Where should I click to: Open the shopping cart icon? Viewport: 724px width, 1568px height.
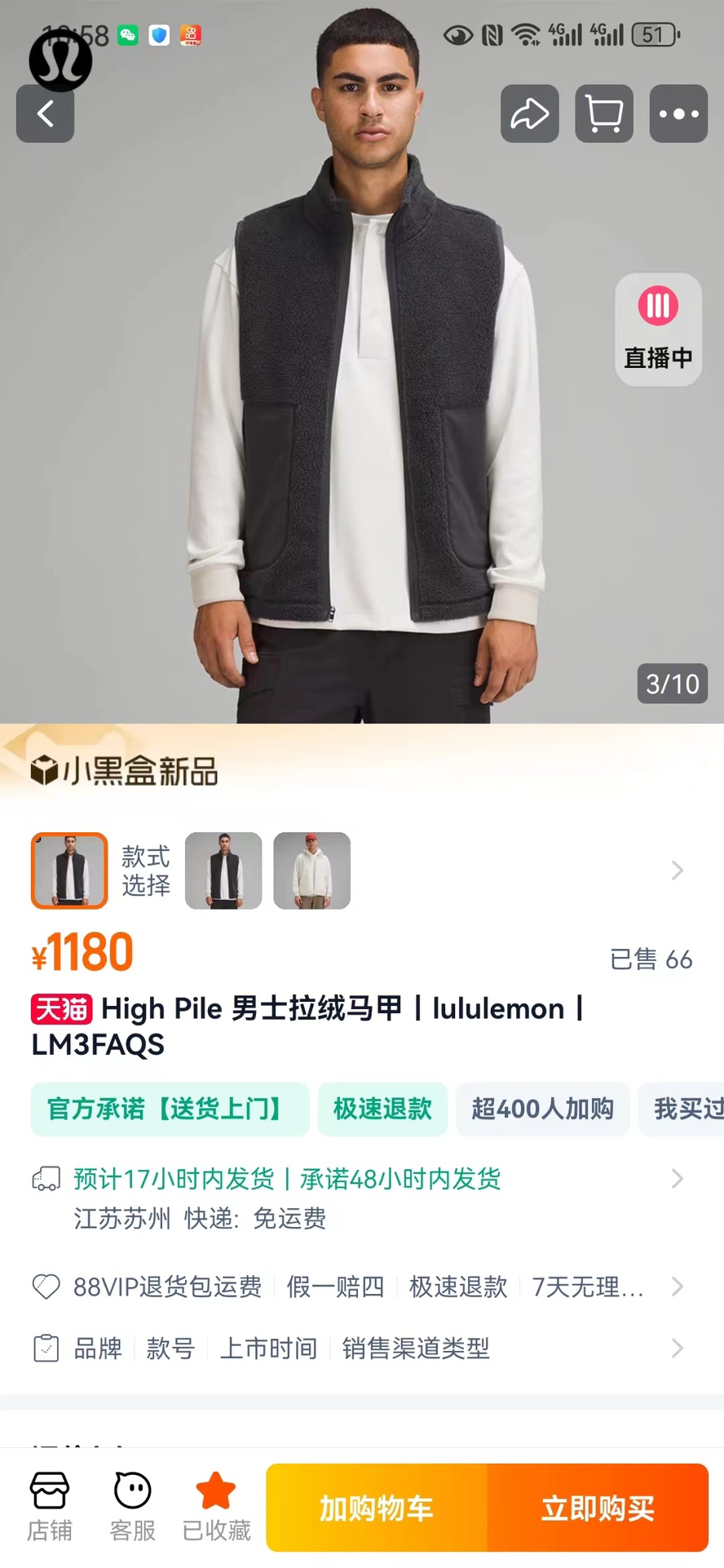(x=604, y=113)
